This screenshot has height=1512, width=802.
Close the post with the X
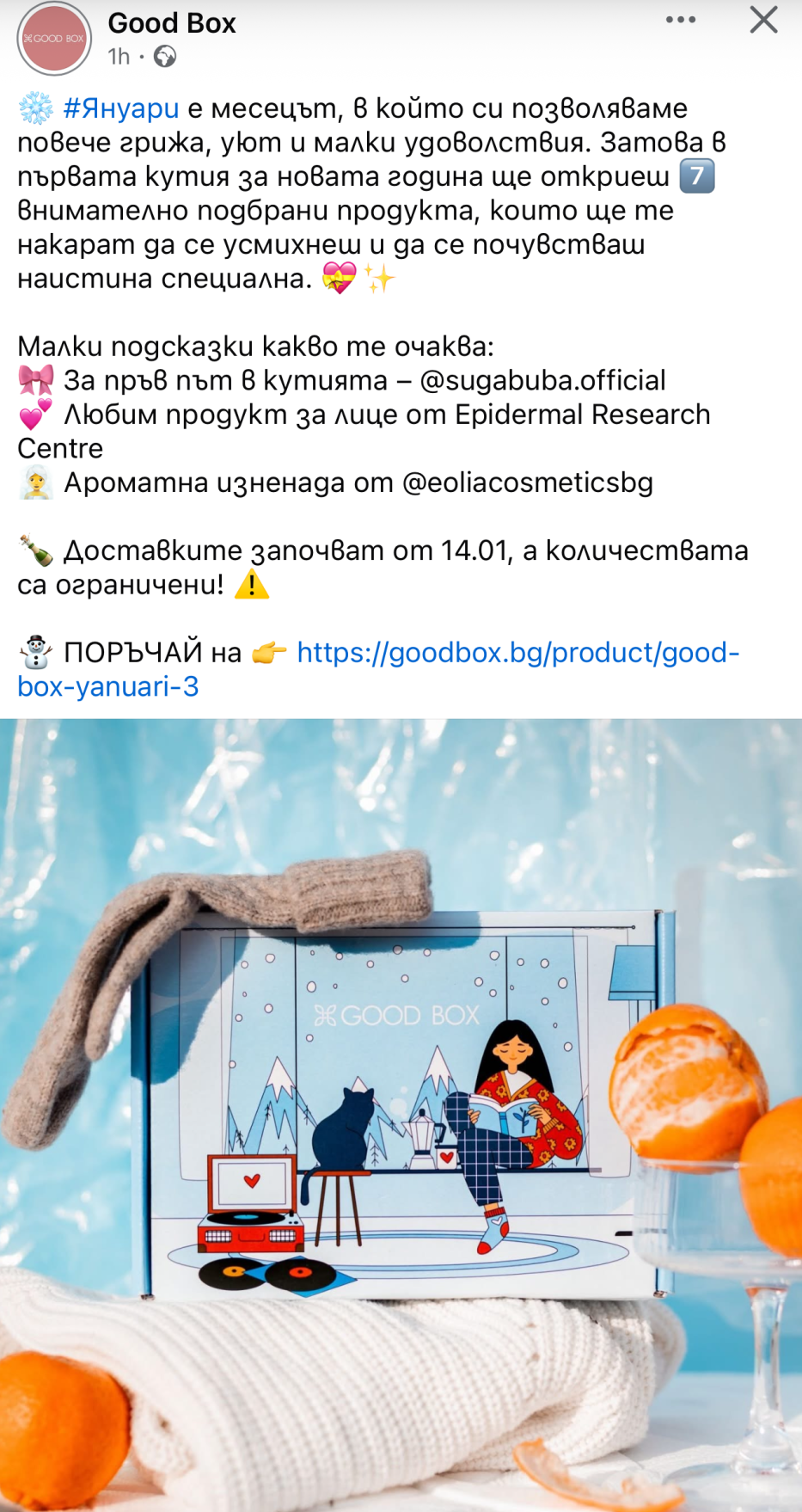[763, 20]
